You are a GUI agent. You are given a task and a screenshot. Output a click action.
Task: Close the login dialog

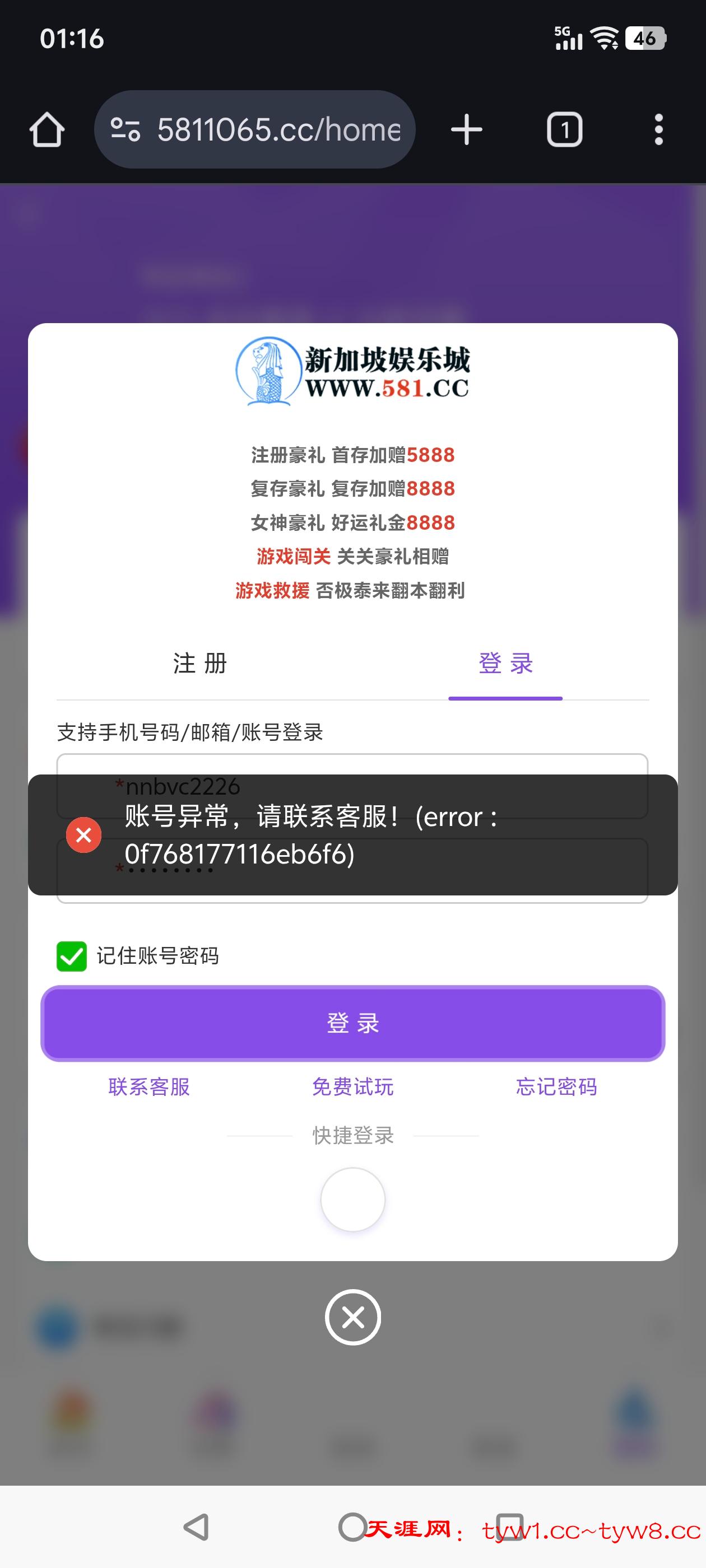(x=352, y=1317)
